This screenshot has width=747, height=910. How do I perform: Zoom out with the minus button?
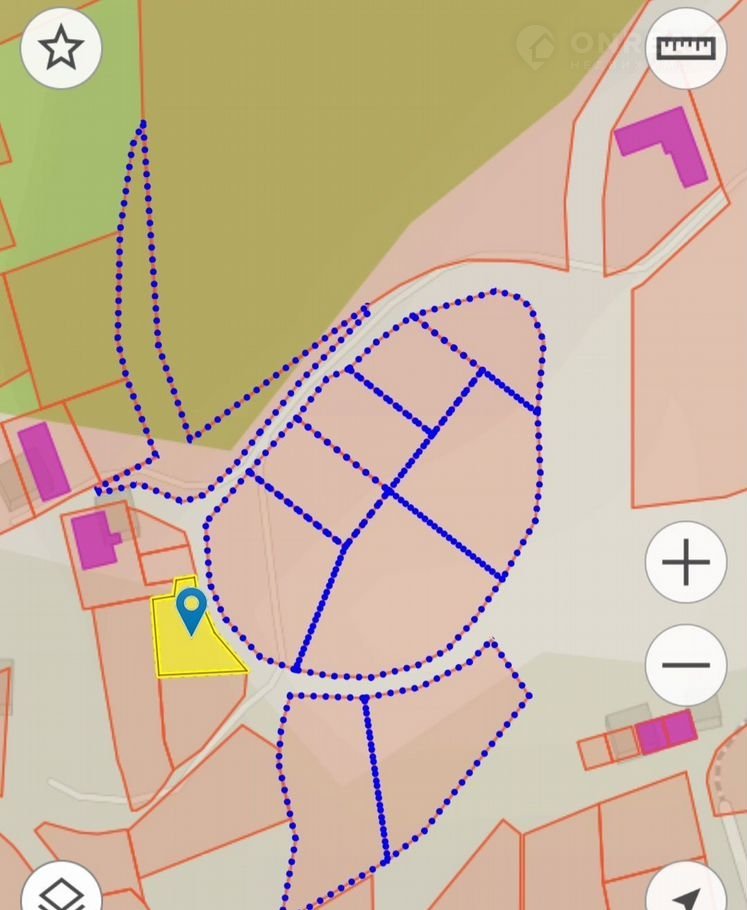[x=686, y=665]
